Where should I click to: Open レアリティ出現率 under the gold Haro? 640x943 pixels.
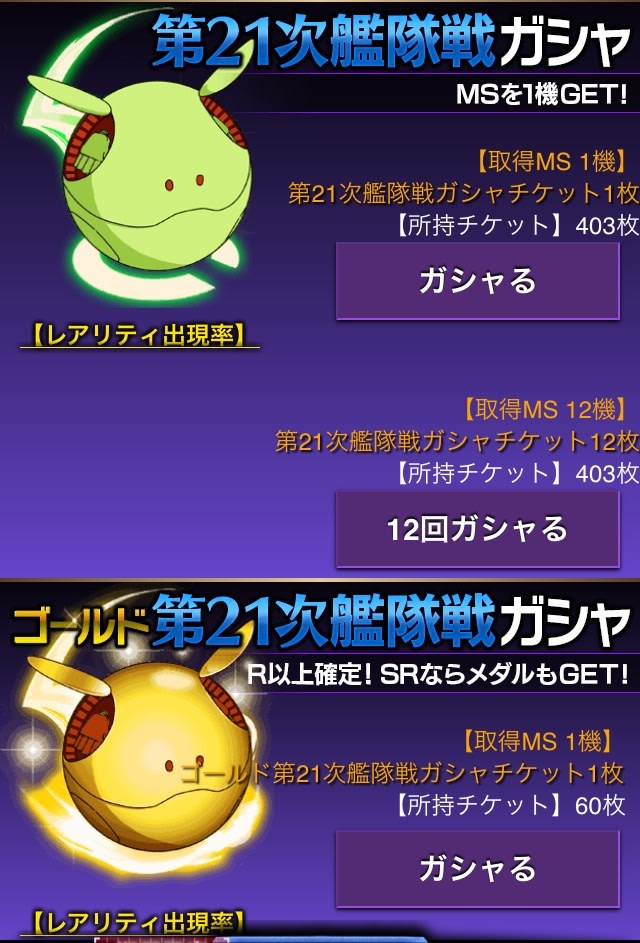[x=139, y=920]
